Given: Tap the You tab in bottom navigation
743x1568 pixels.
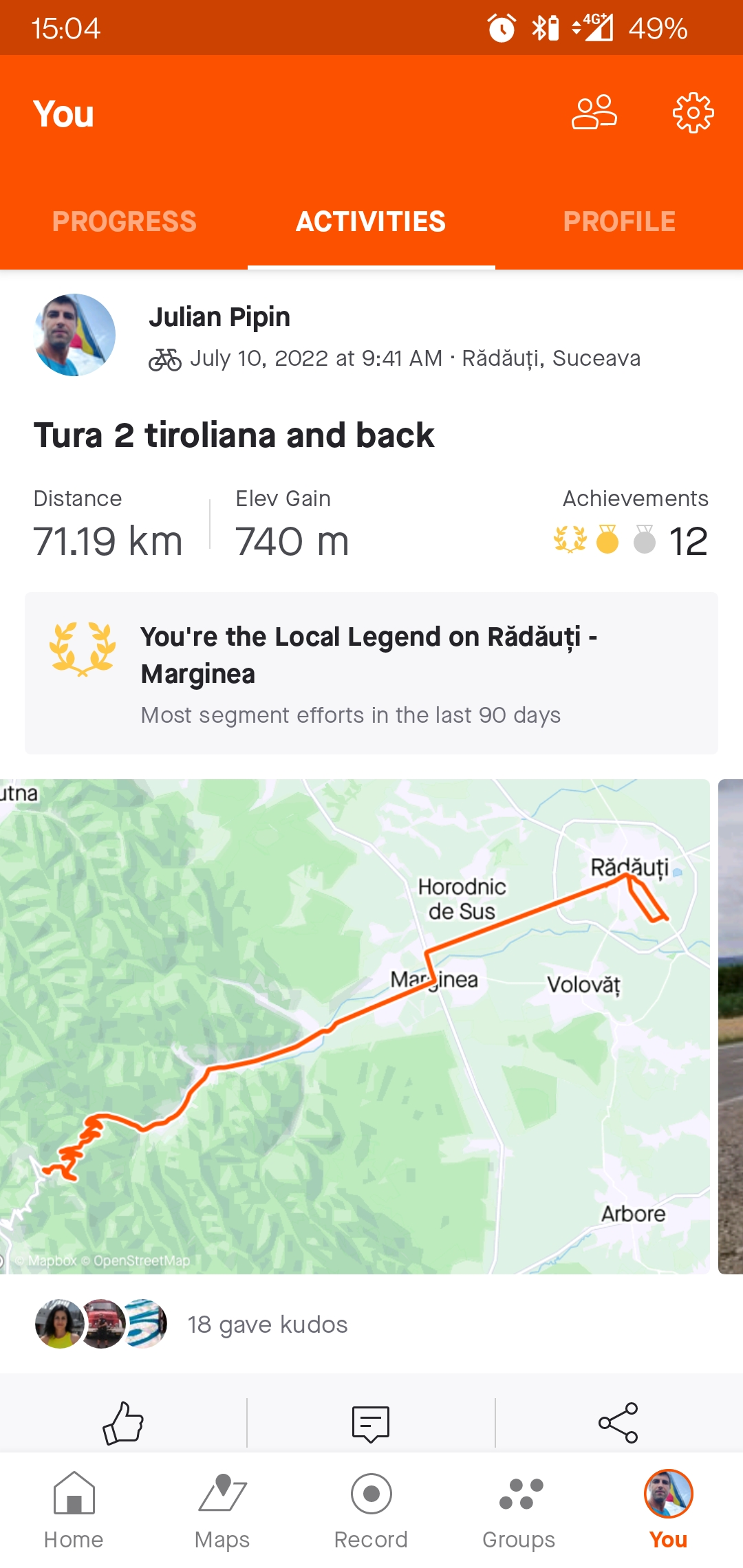Looking at the screenshot, I should point(668,1510).
